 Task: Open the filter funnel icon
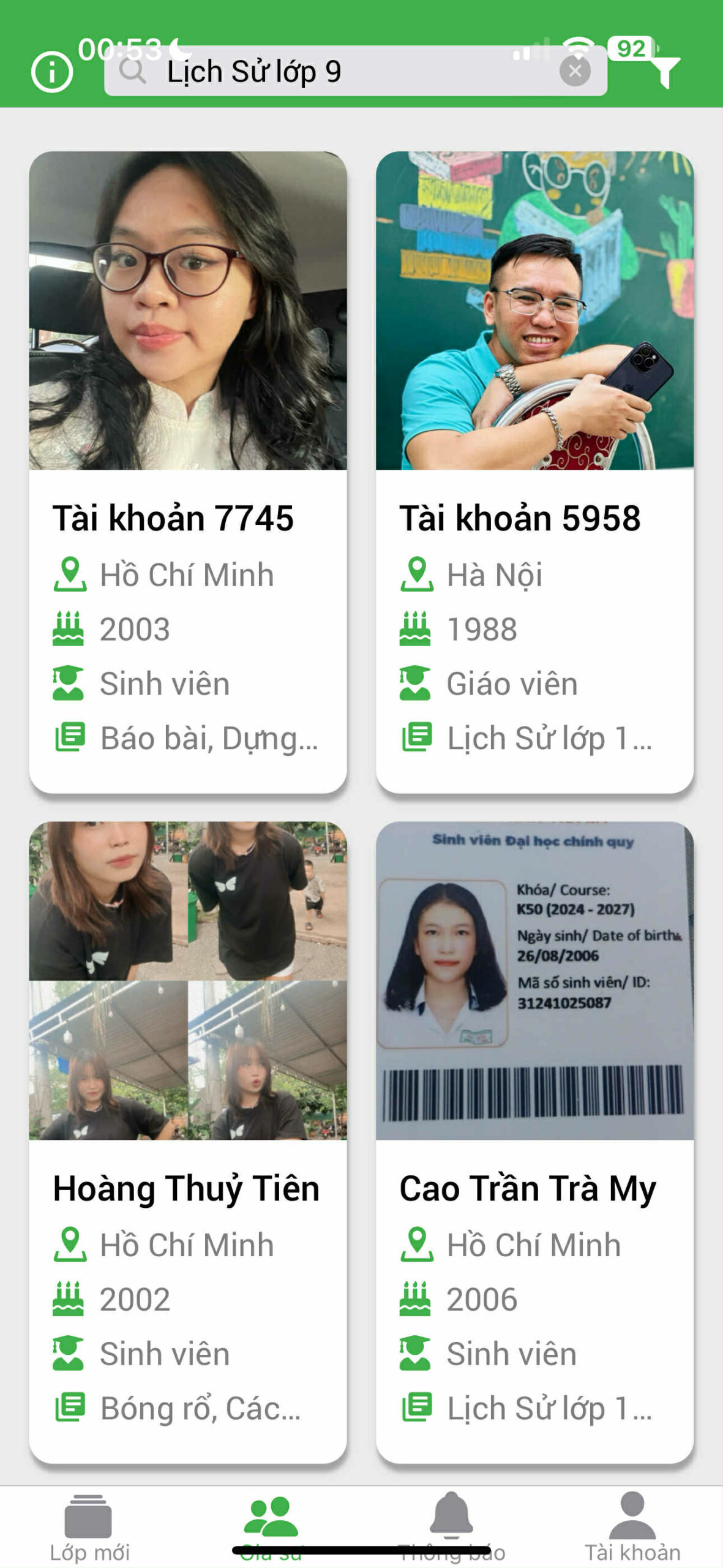click(665, 70)
